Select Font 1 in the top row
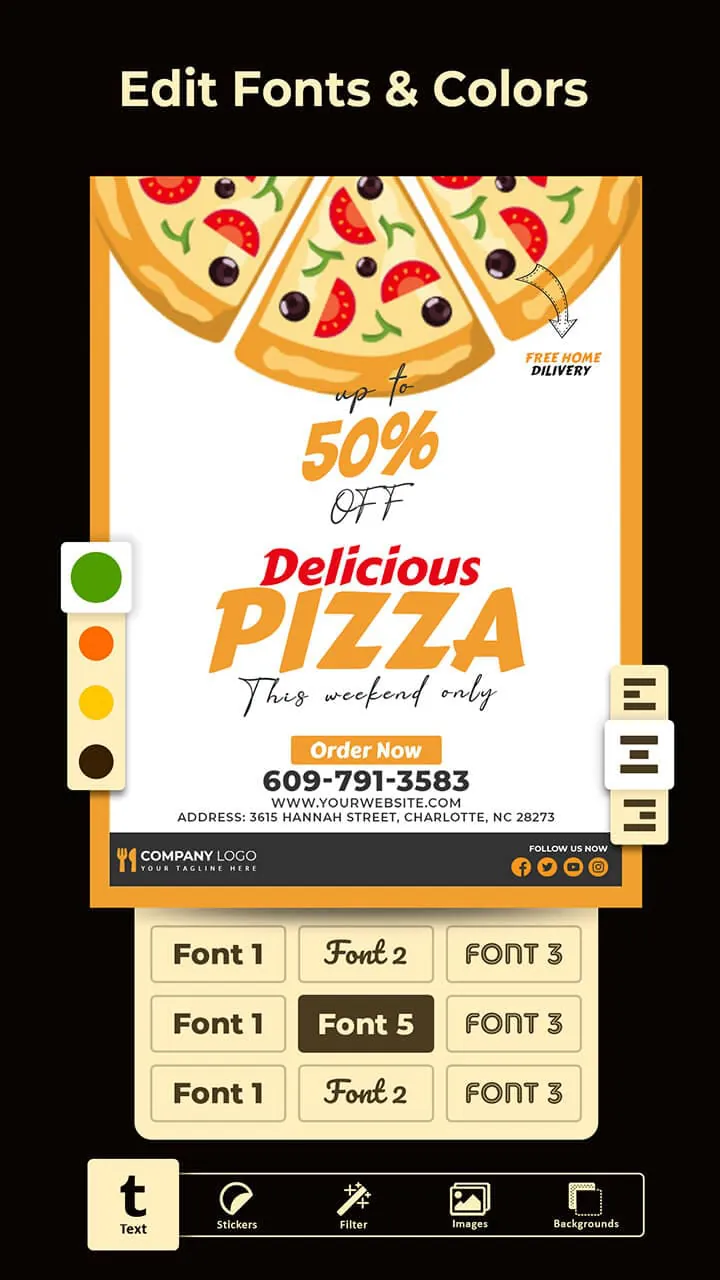The image size is (720, 1280). click(x=218, y=954)
